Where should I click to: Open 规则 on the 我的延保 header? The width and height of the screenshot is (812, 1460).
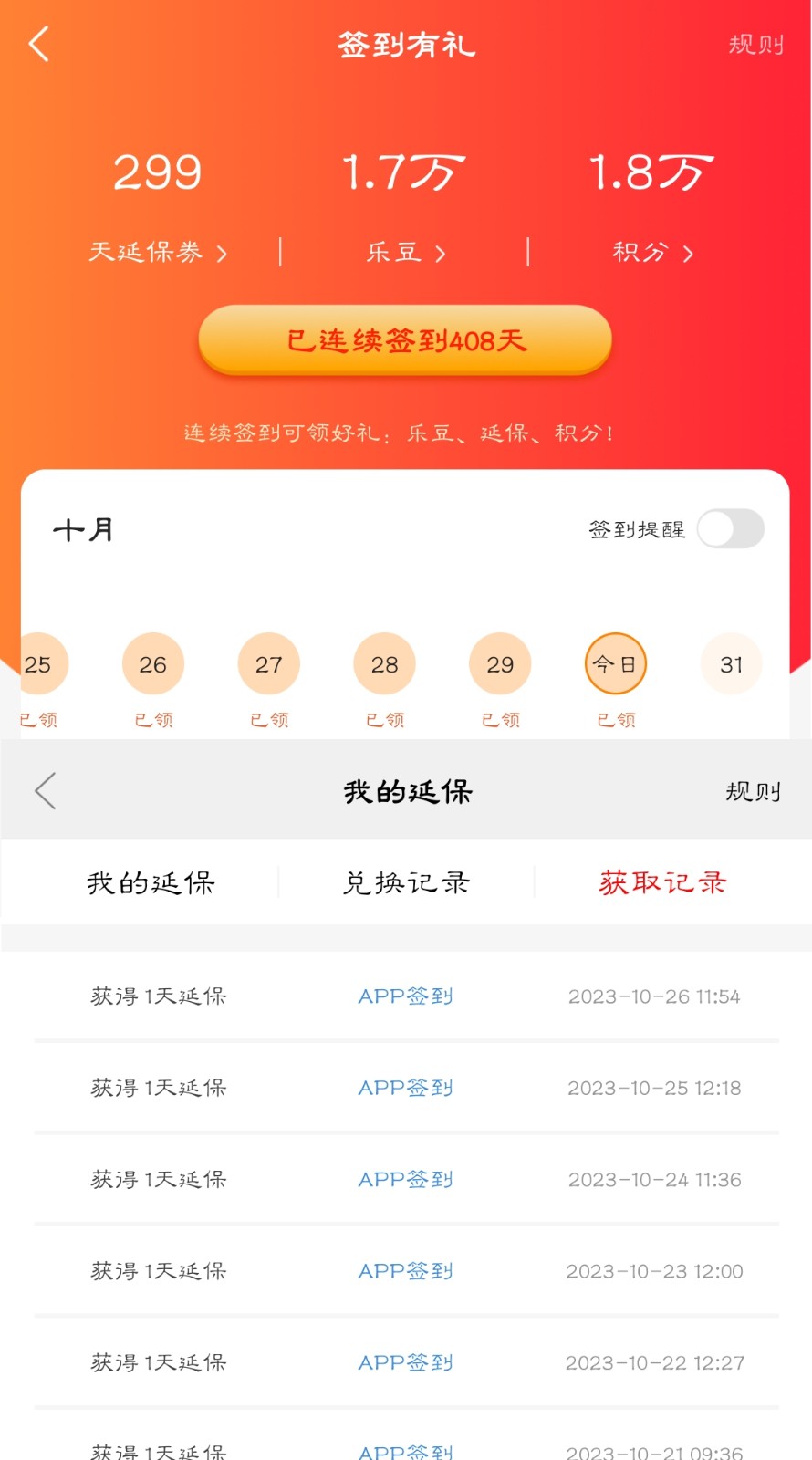coord(753,792)
